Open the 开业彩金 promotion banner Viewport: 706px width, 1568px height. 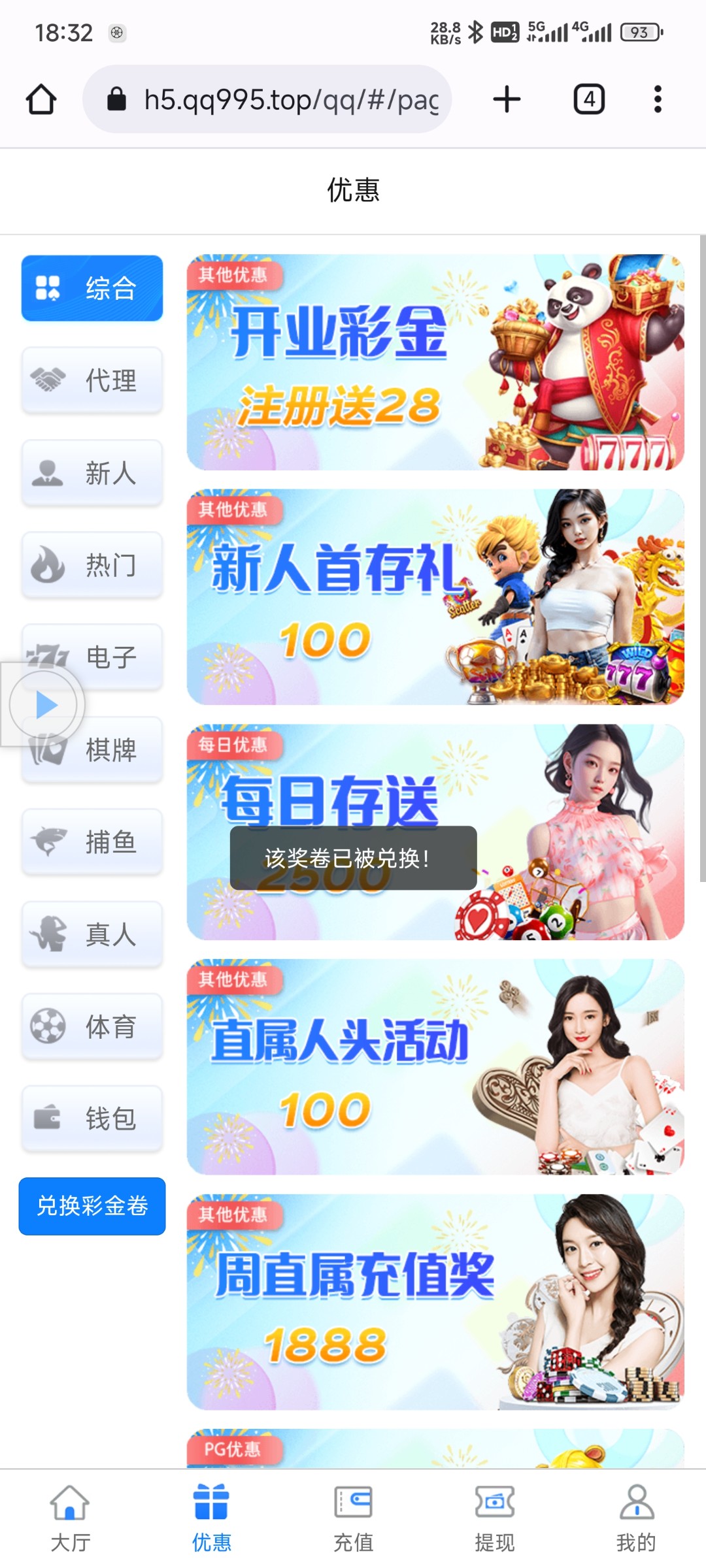(x=435, y=362)
